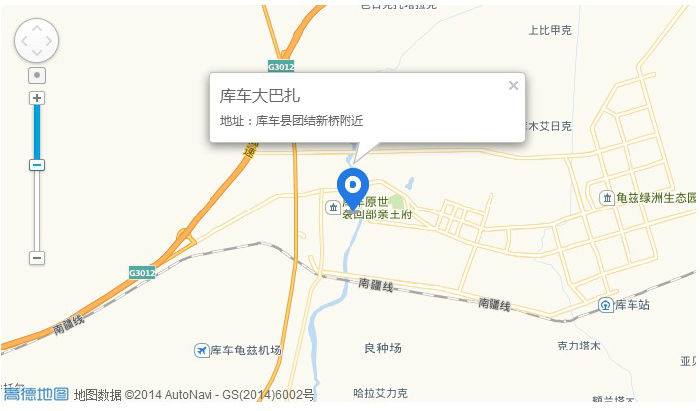Pan the map left with the left arrow

click(x=23, y=41)
